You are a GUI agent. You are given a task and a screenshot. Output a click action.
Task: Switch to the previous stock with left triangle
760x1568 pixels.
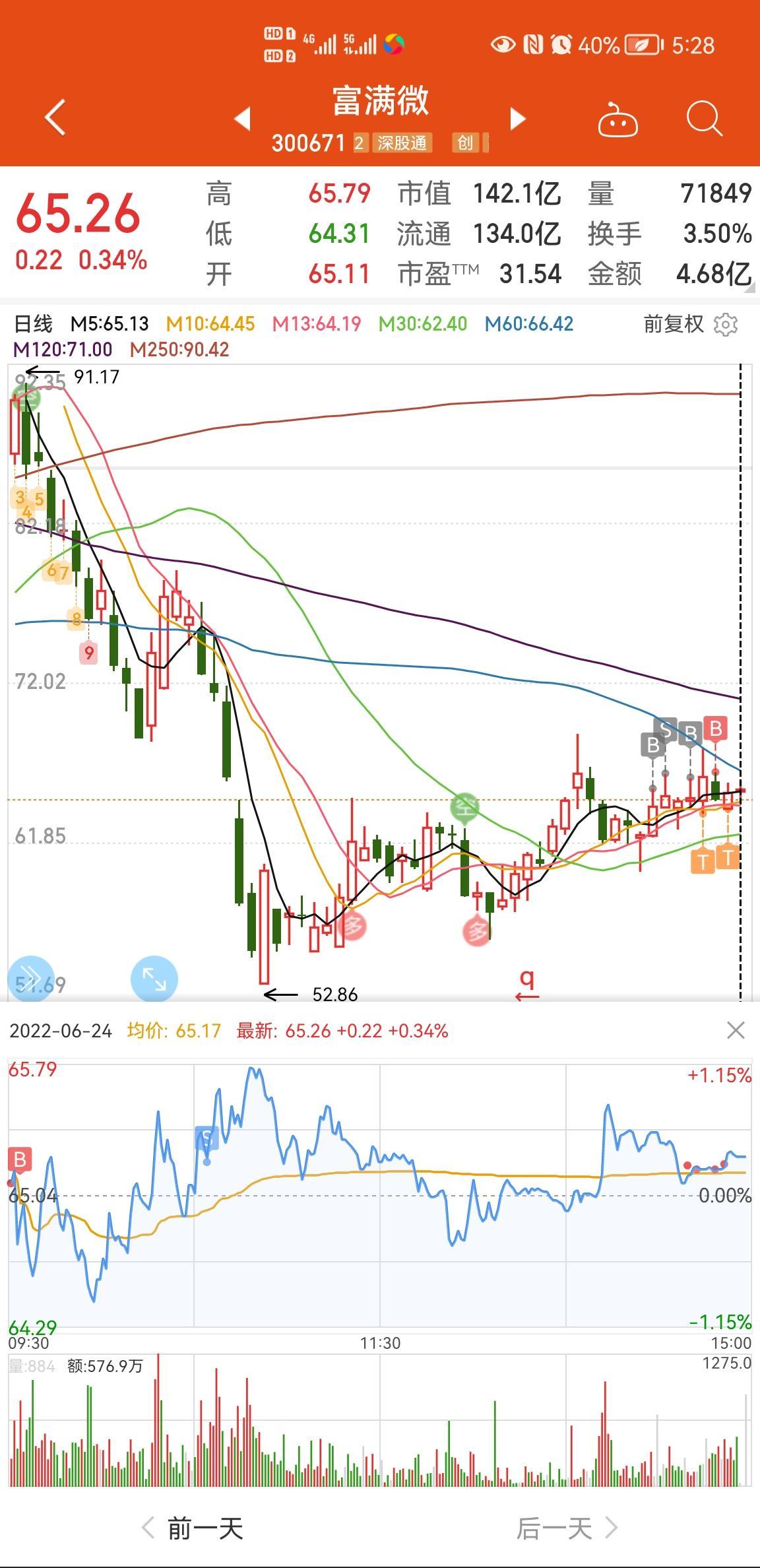coord(243,119)
